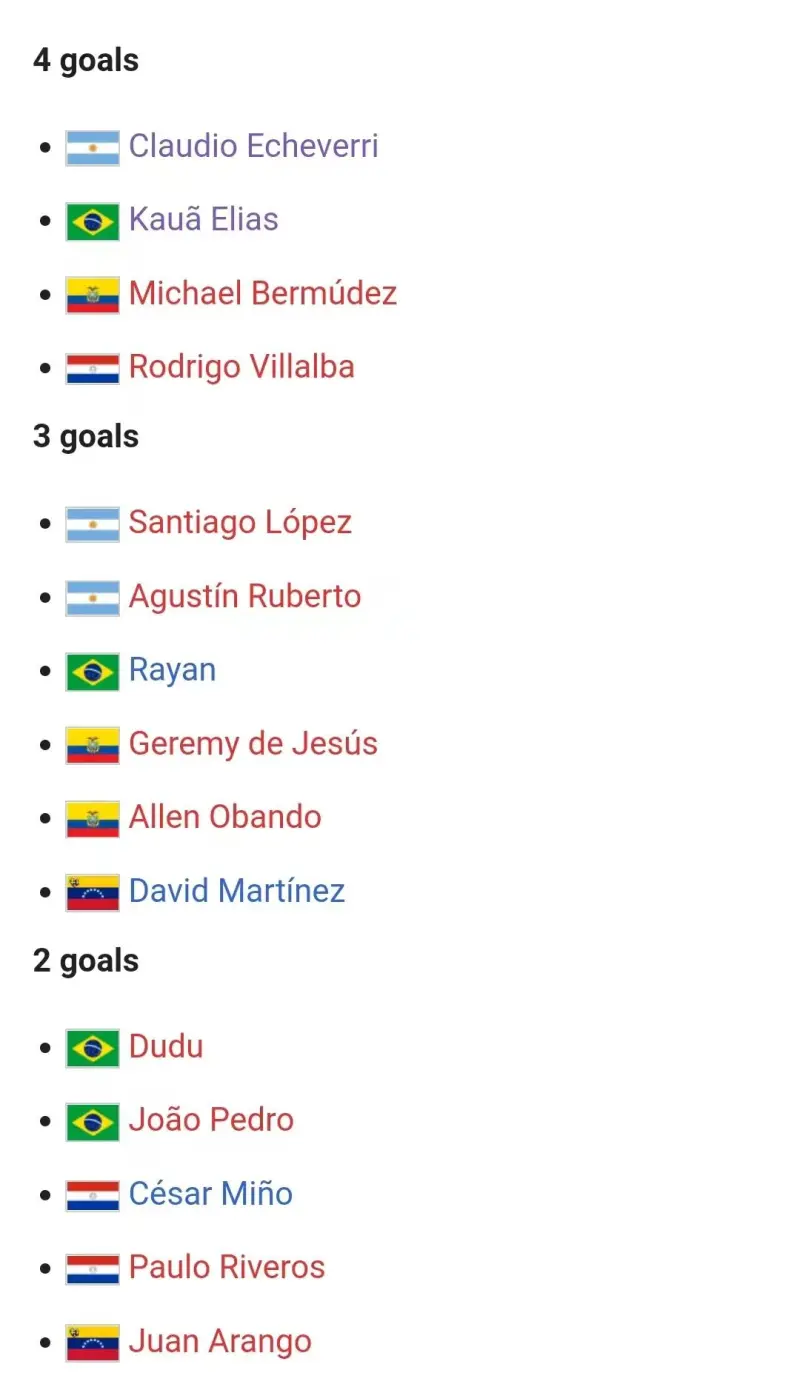Follow the João Pedro link
The height and width of the screenshot is (1387, 800).
(x=211, y=1121)
